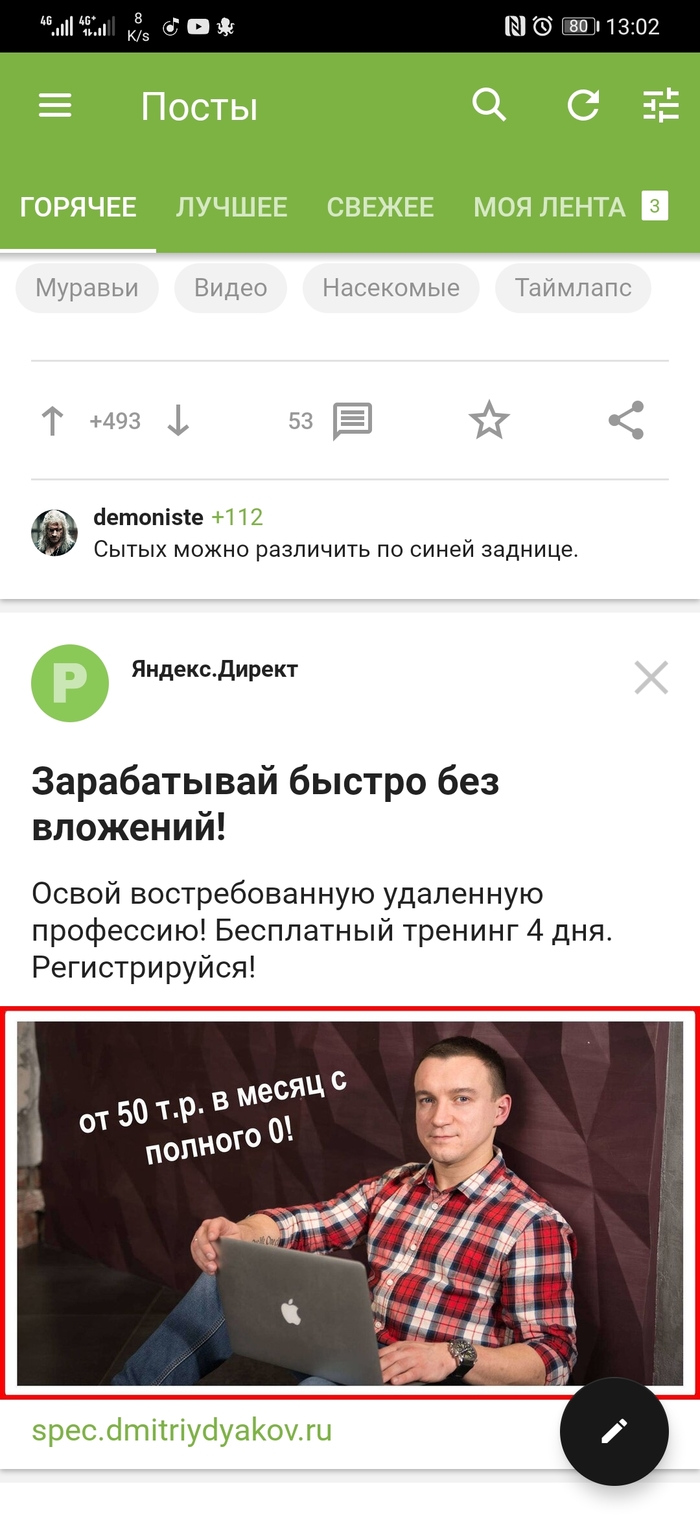
Task: Open the Таймлапс tag
Action: point(573,288)
